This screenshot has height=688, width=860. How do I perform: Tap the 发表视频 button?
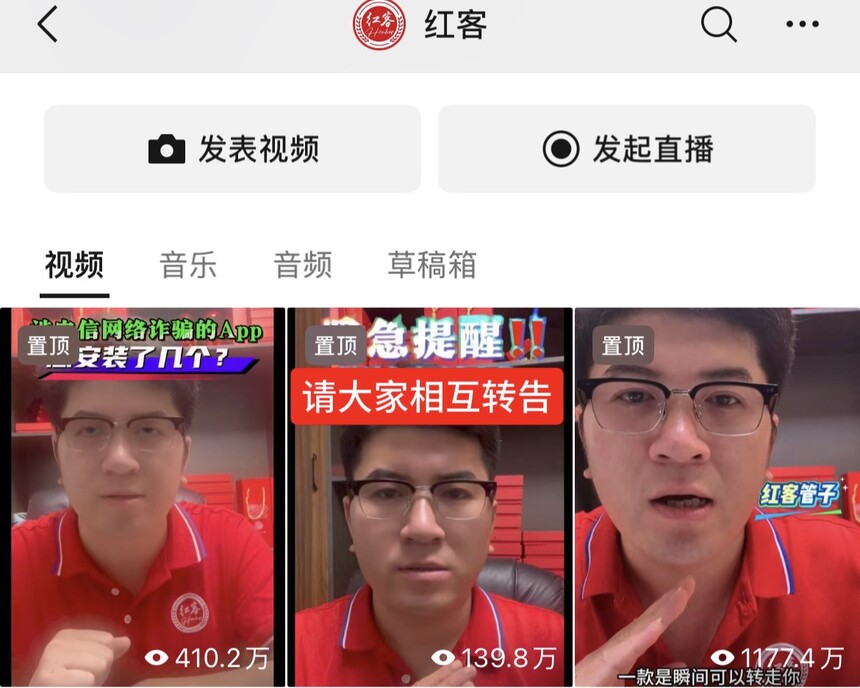point(232,149)
